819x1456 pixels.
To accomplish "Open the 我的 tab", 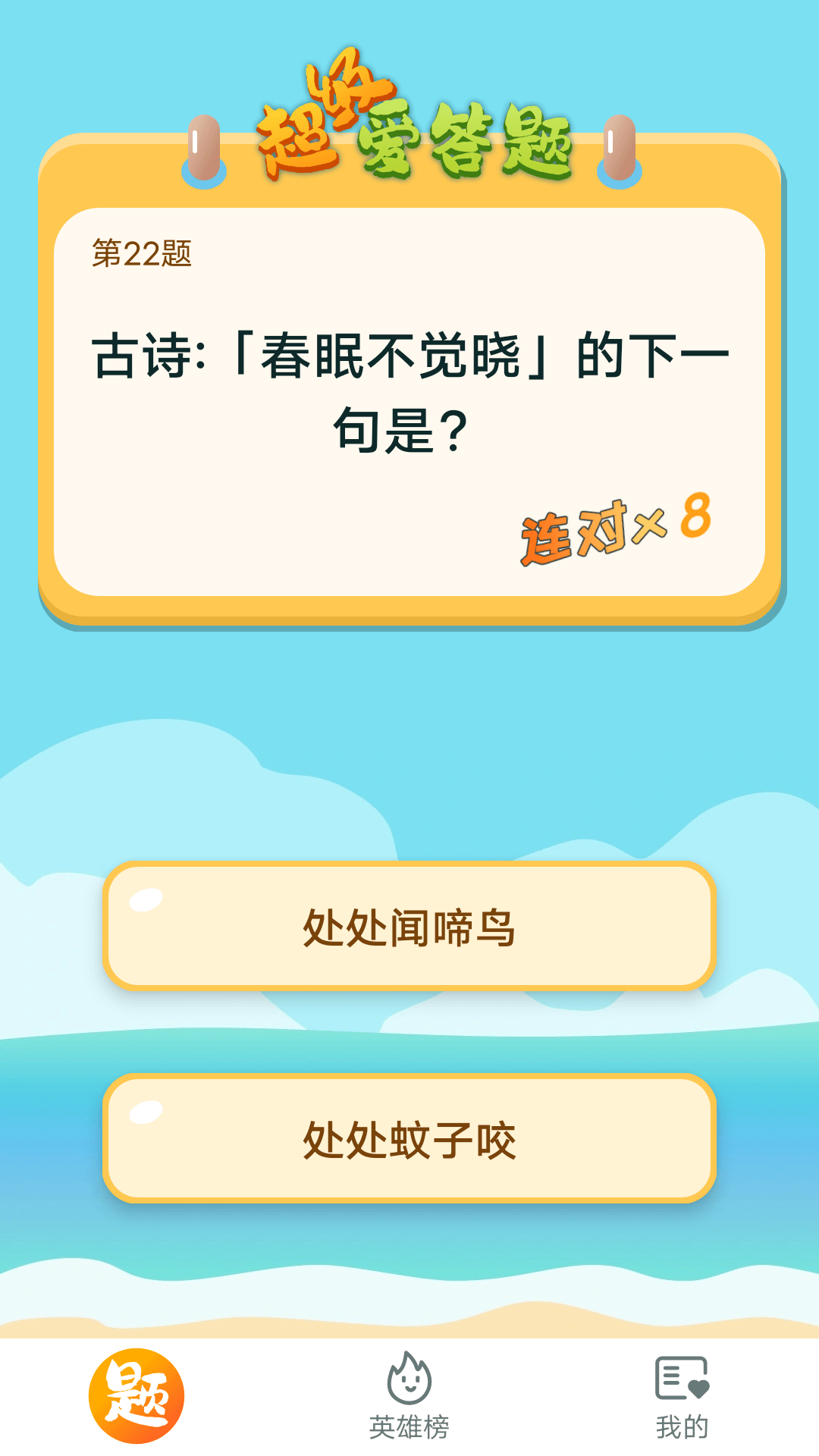I will [682, 1397].
